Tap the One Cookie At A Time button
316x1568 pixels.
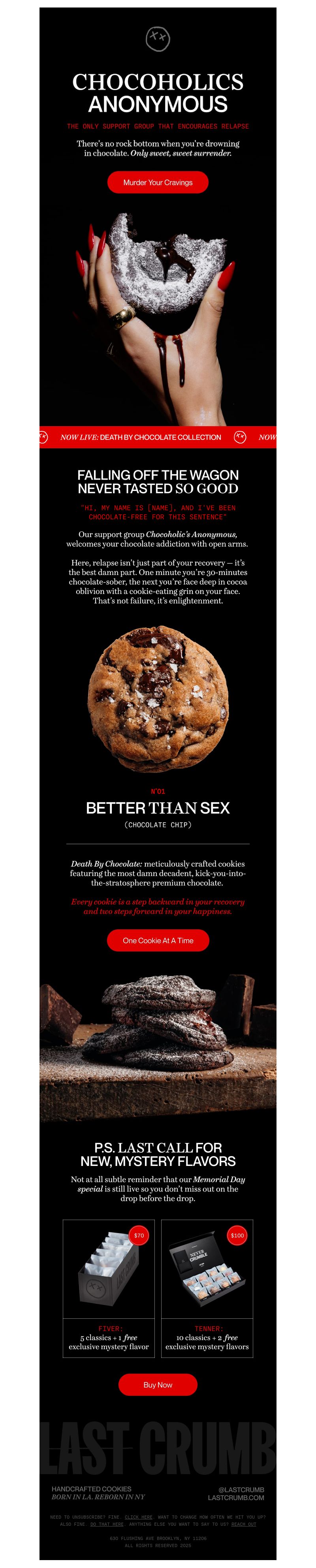pyautogui.click(x=158, y=940)
